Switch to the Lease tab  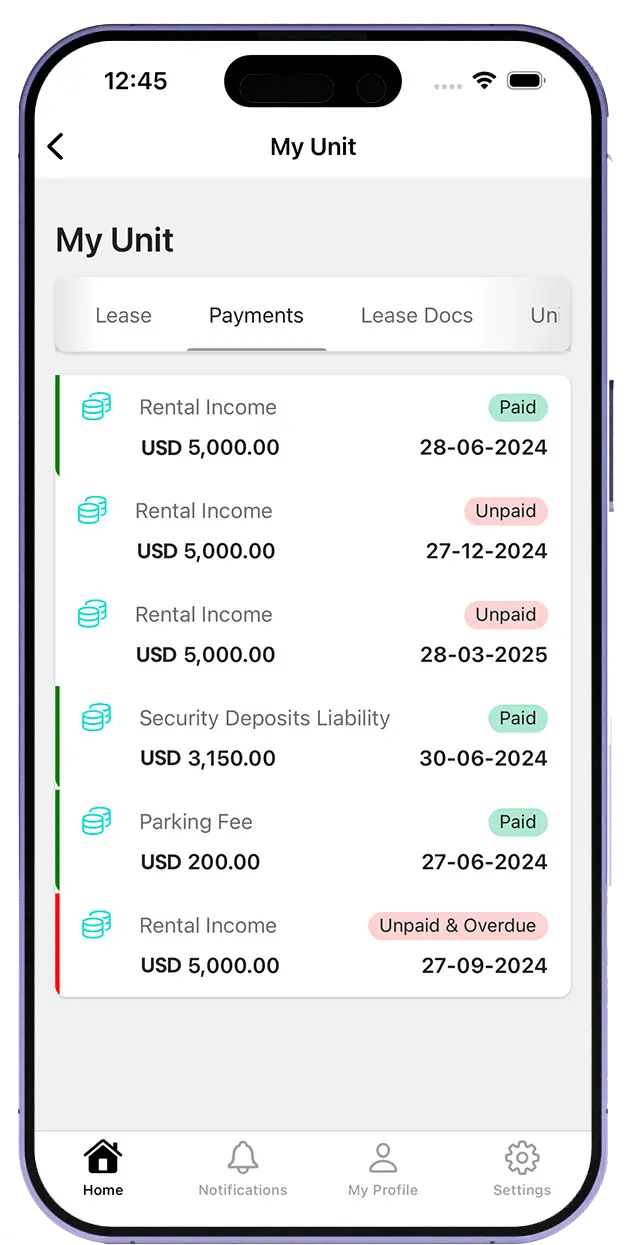coord(123,316)
